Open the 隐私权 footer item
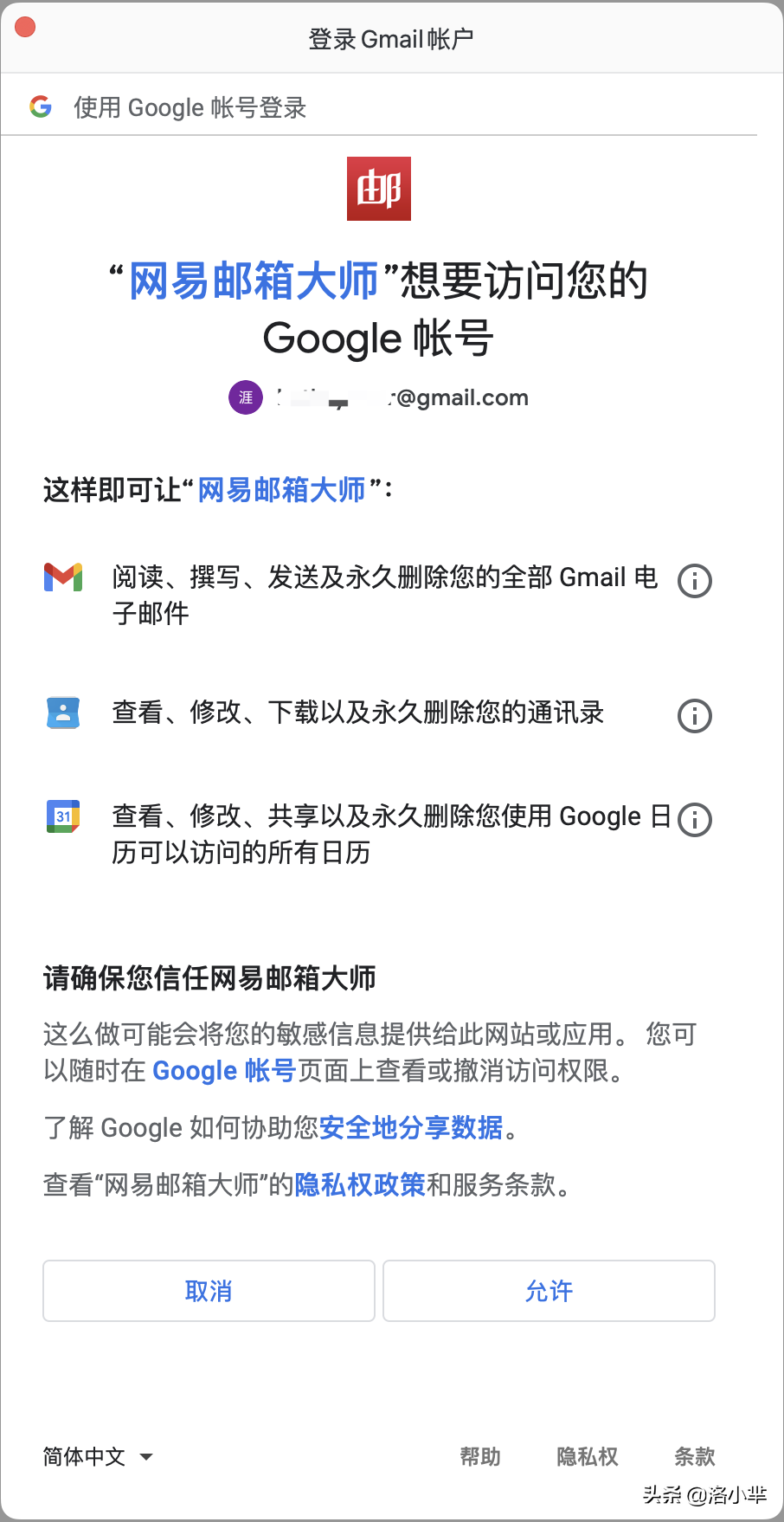Image resolution: width=784 pixels, height=1522 pixels. click(587, 1456)
